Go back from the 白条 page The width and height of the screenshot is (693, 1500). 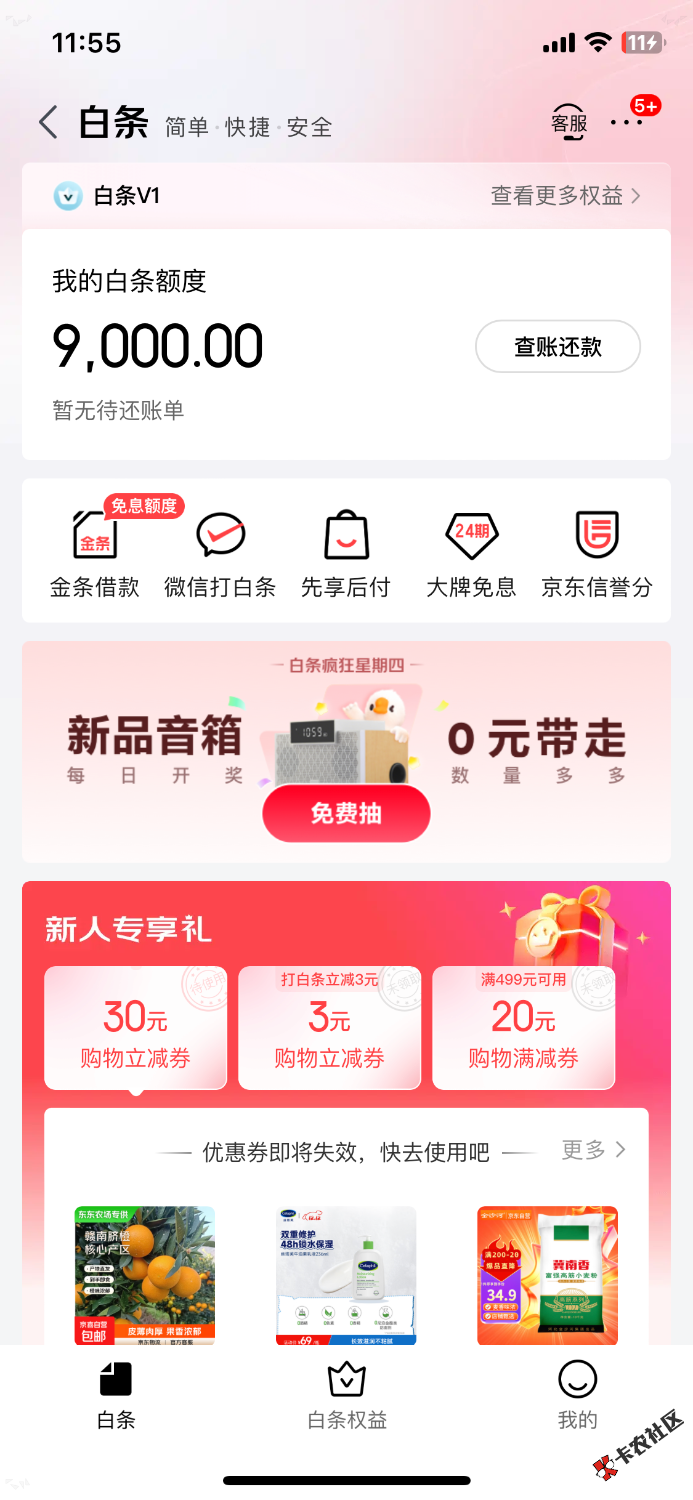[48, 123]
